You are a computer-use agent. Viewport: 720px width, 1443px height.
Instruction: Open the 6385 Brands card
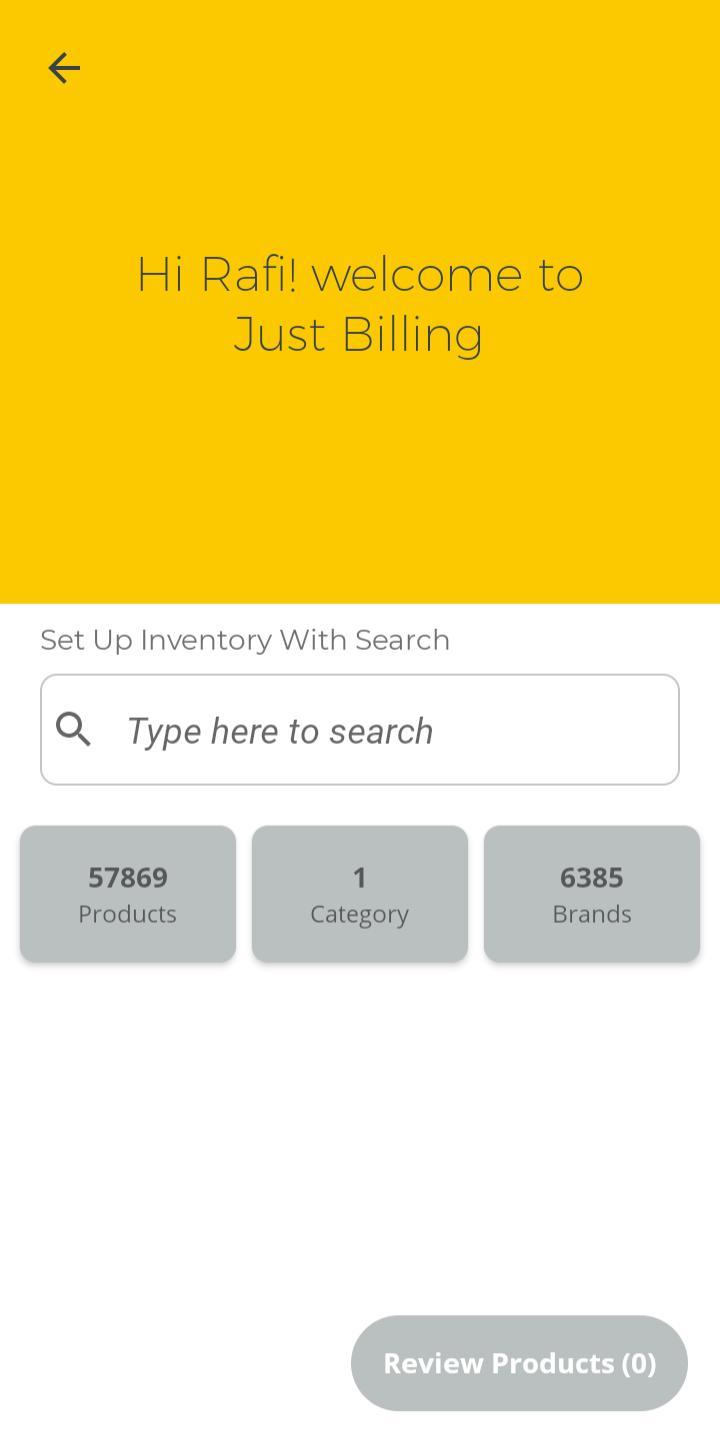(x=592, y=894)
